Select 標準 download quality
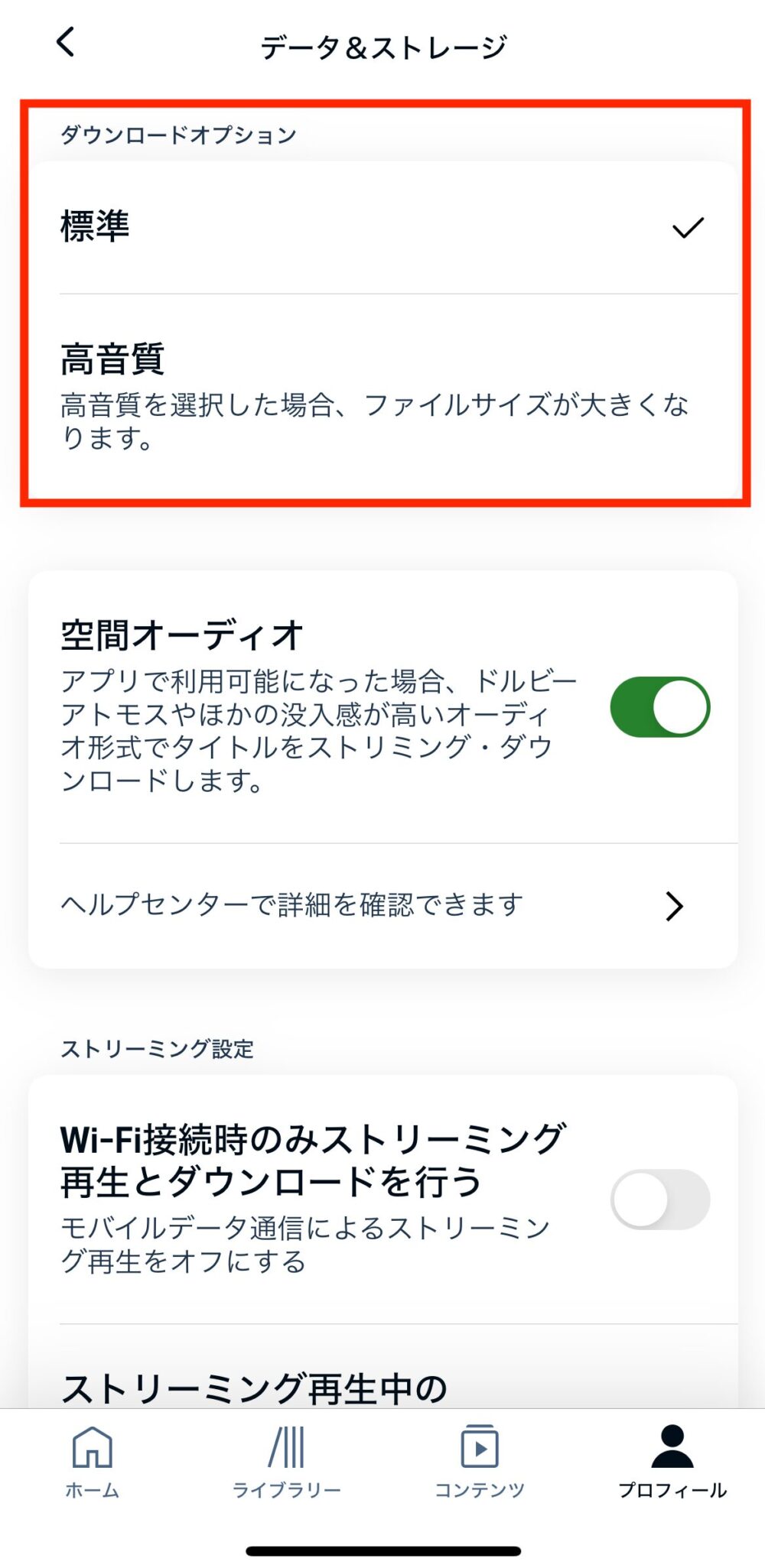This screenshot has height=1568, width=765. pos(382,227)
